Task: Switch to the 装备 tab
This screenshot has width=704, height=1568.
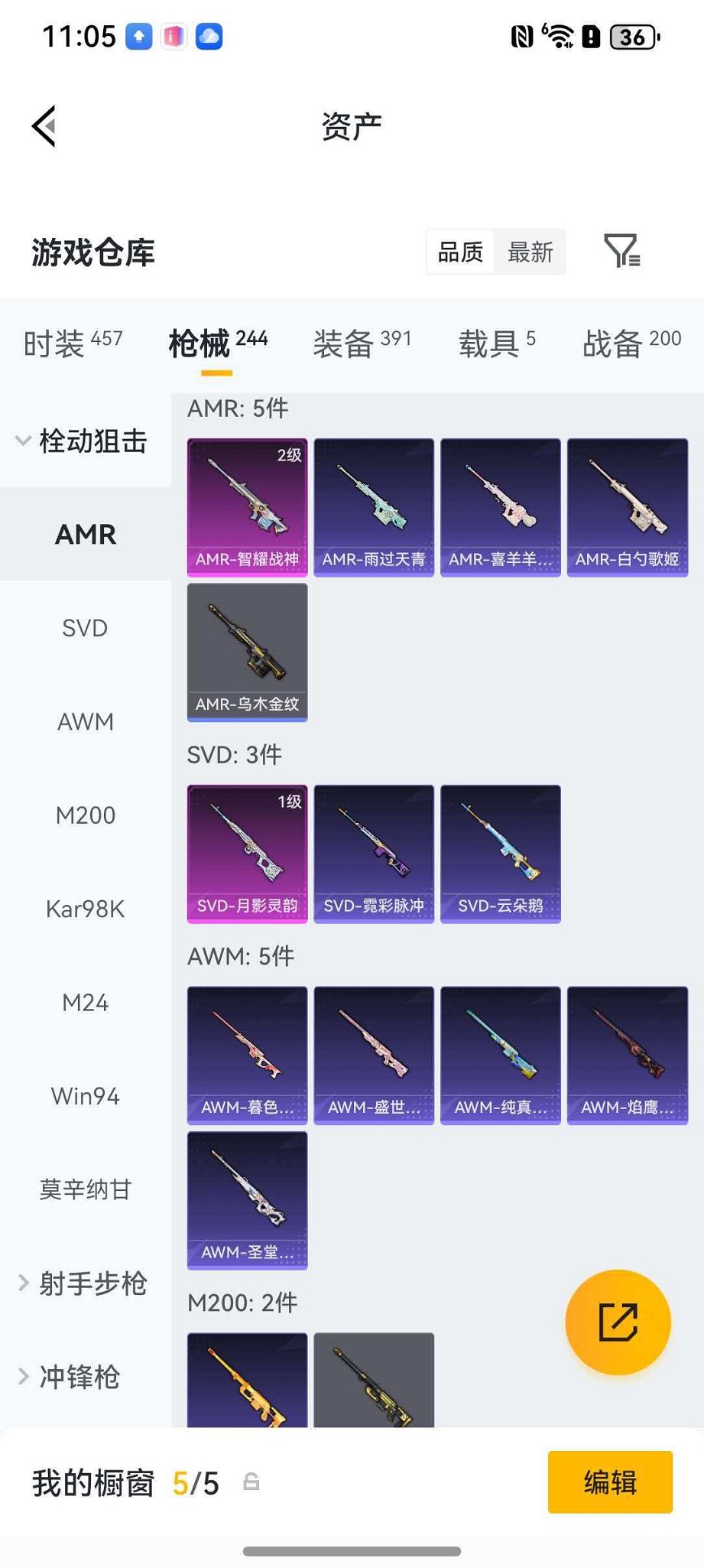Action: click(x=362, y=343)
